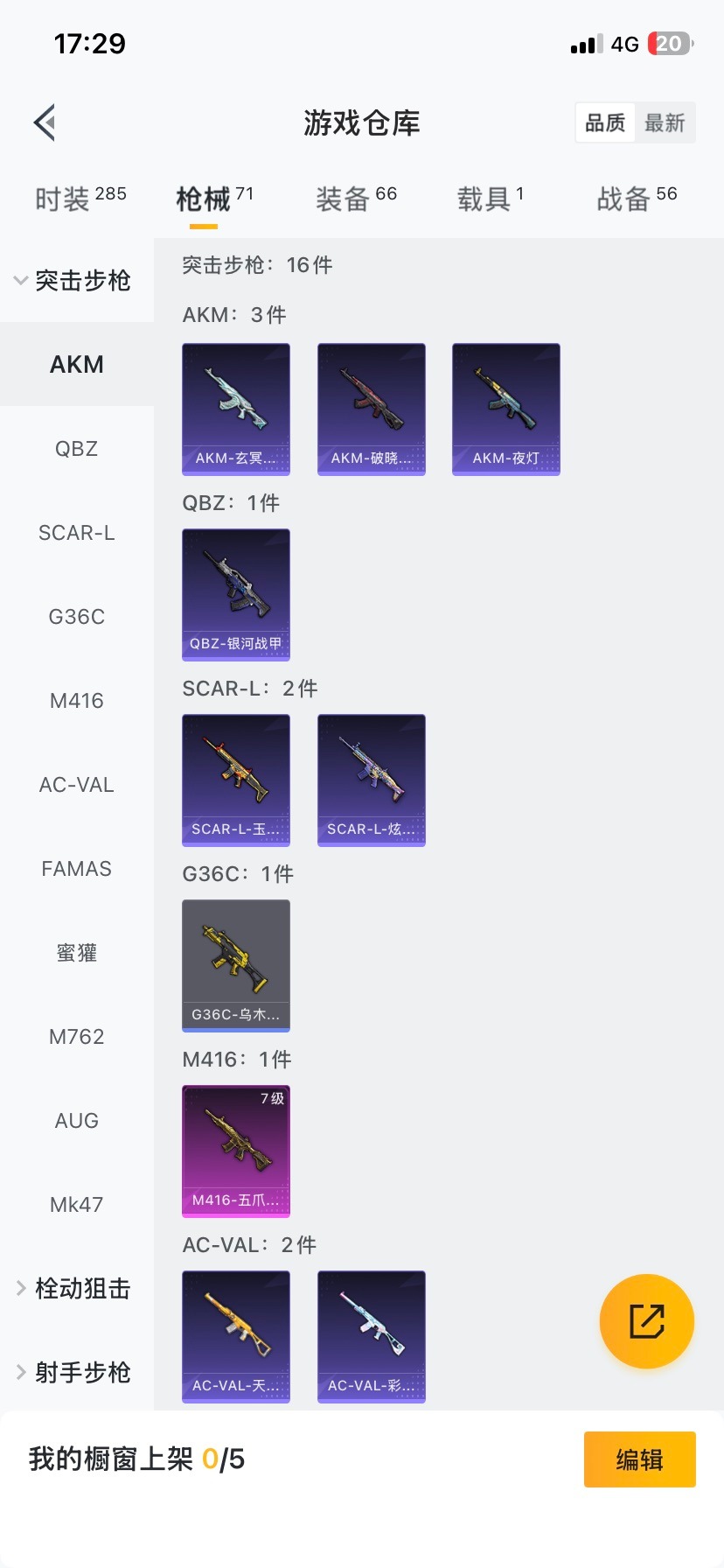Screen dimensions: 724x1568
Task: Collapse the 突击步枪 category
Action: pos(73,280)
